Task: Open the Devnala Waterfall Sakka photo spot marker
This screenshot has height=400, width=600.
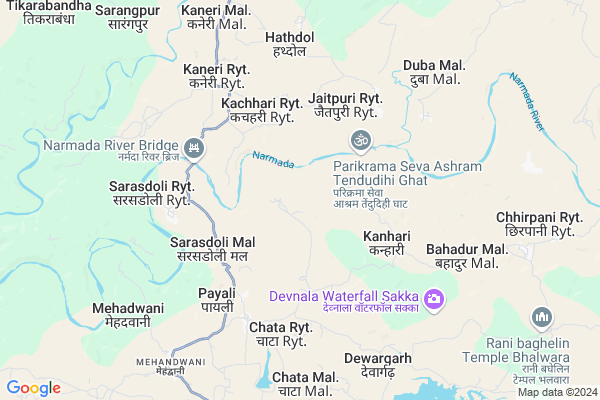Action: [x=434, y=299]
